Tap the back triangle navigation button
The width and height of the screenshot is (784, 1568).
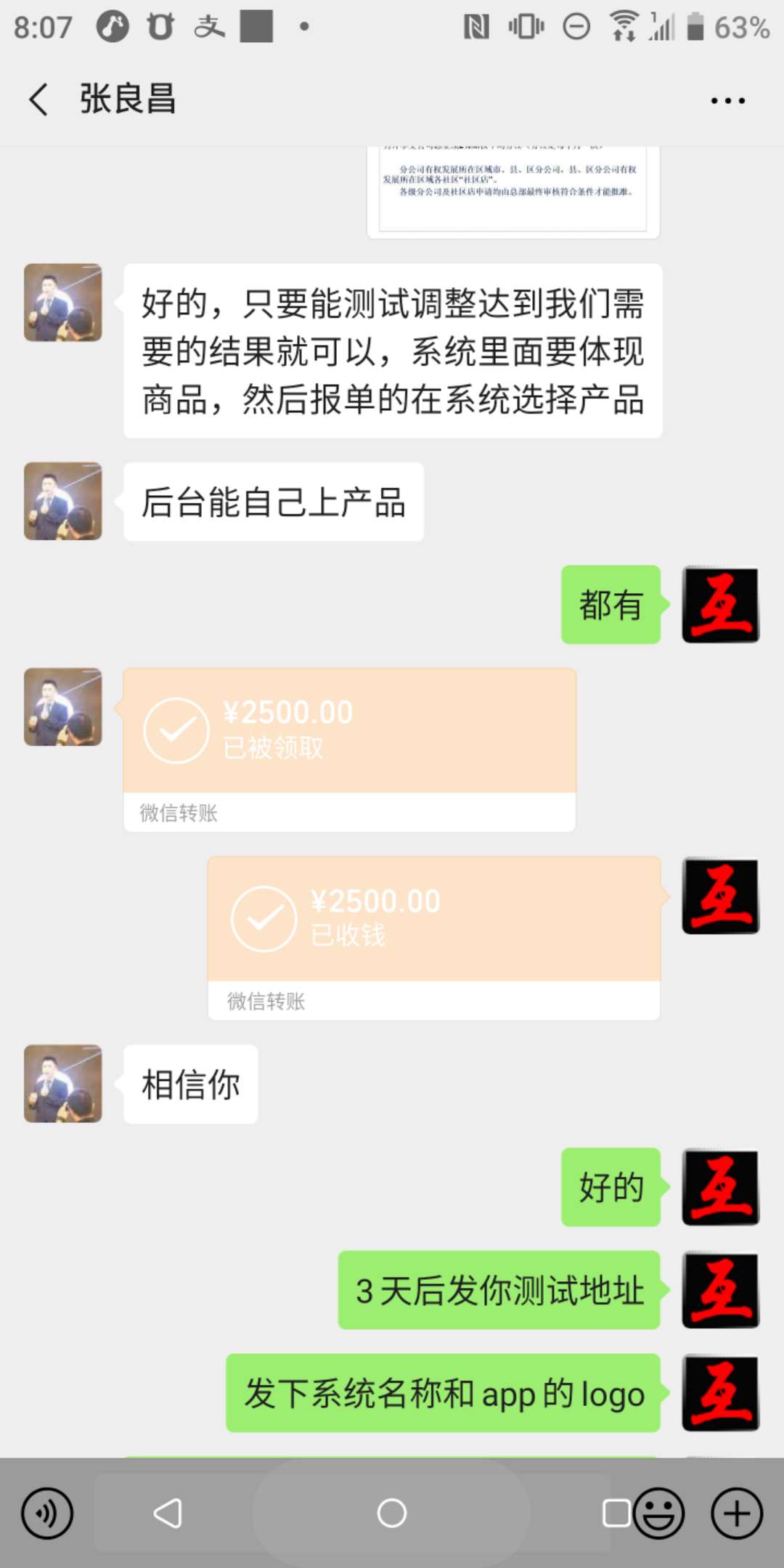click(x=168, y=1528)
